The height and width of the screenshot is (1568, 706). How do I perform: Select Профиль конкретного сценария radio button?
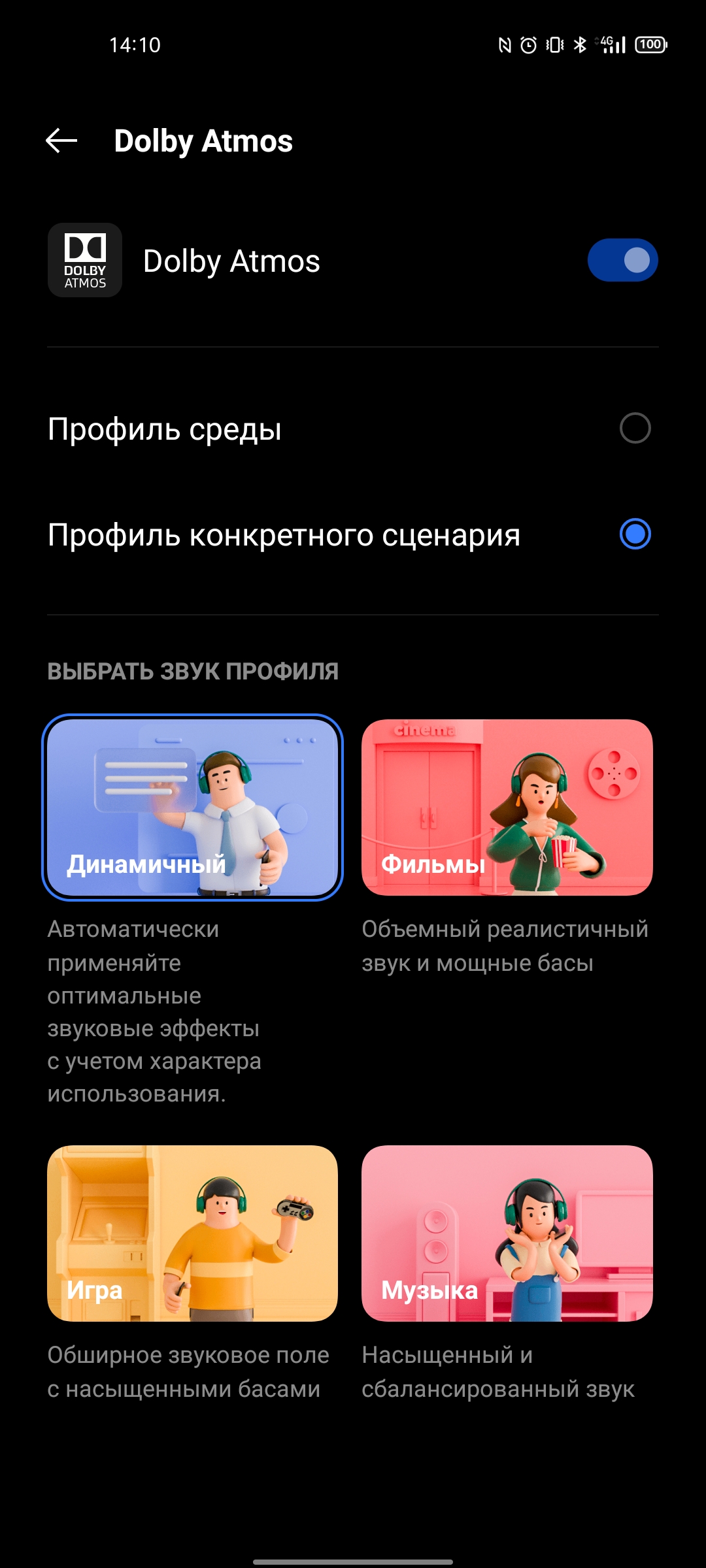pyautogui.click(x=635, y=534)
